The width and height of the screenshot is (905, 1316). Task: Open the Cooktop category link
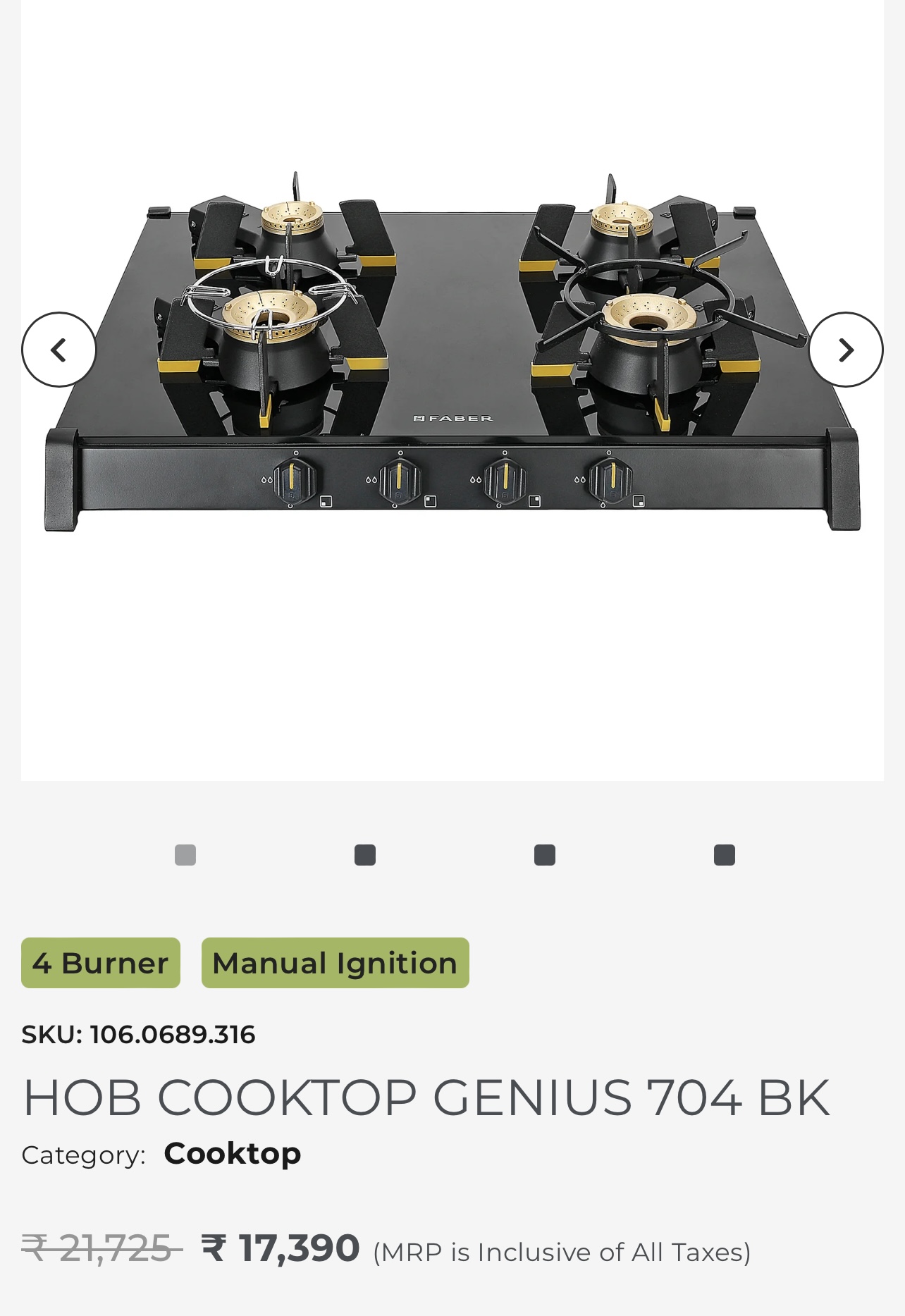click(x=232, y=1154)
